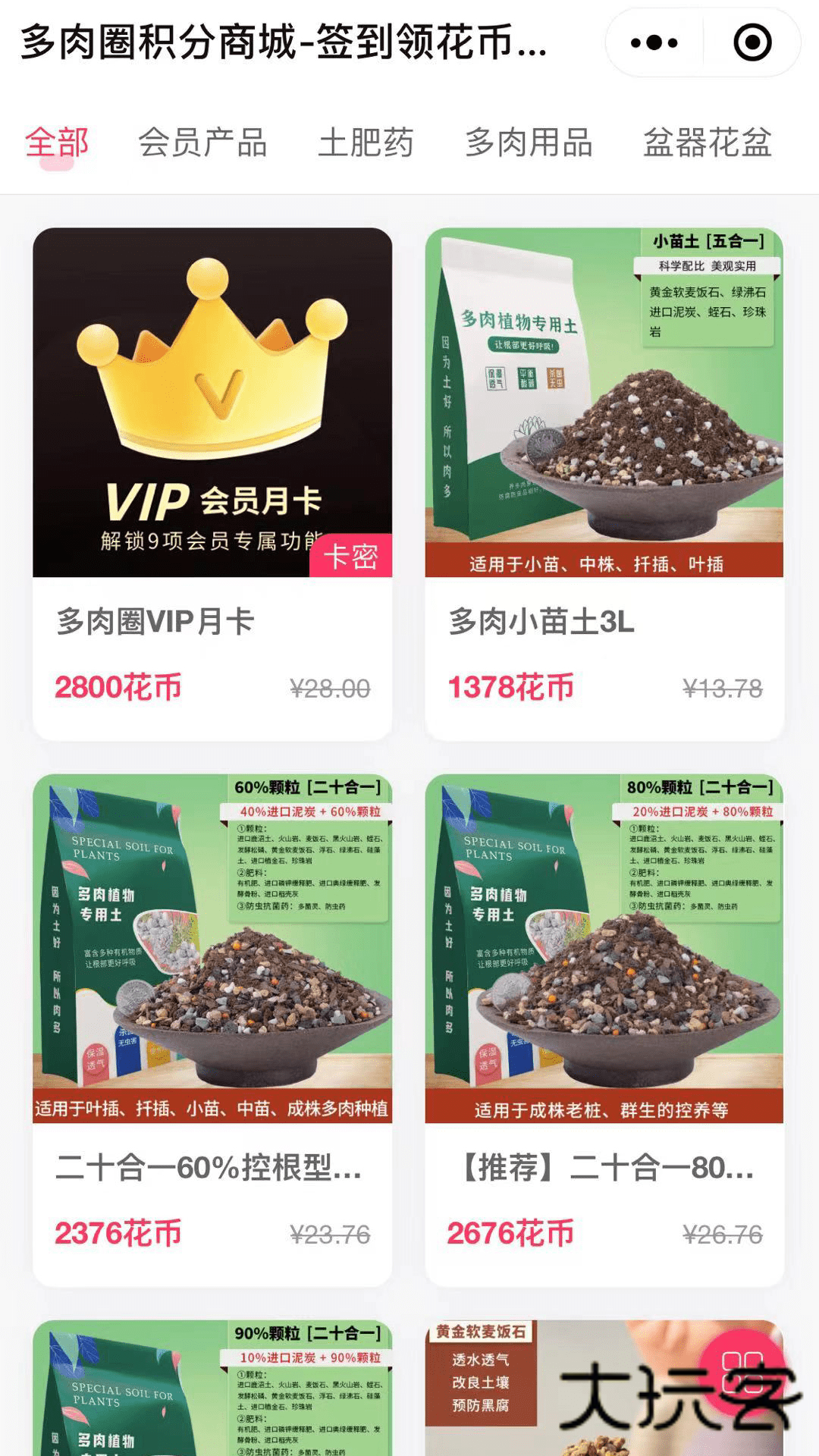
Task: Tap the 2800花币 price label
Action: [119, 687]
